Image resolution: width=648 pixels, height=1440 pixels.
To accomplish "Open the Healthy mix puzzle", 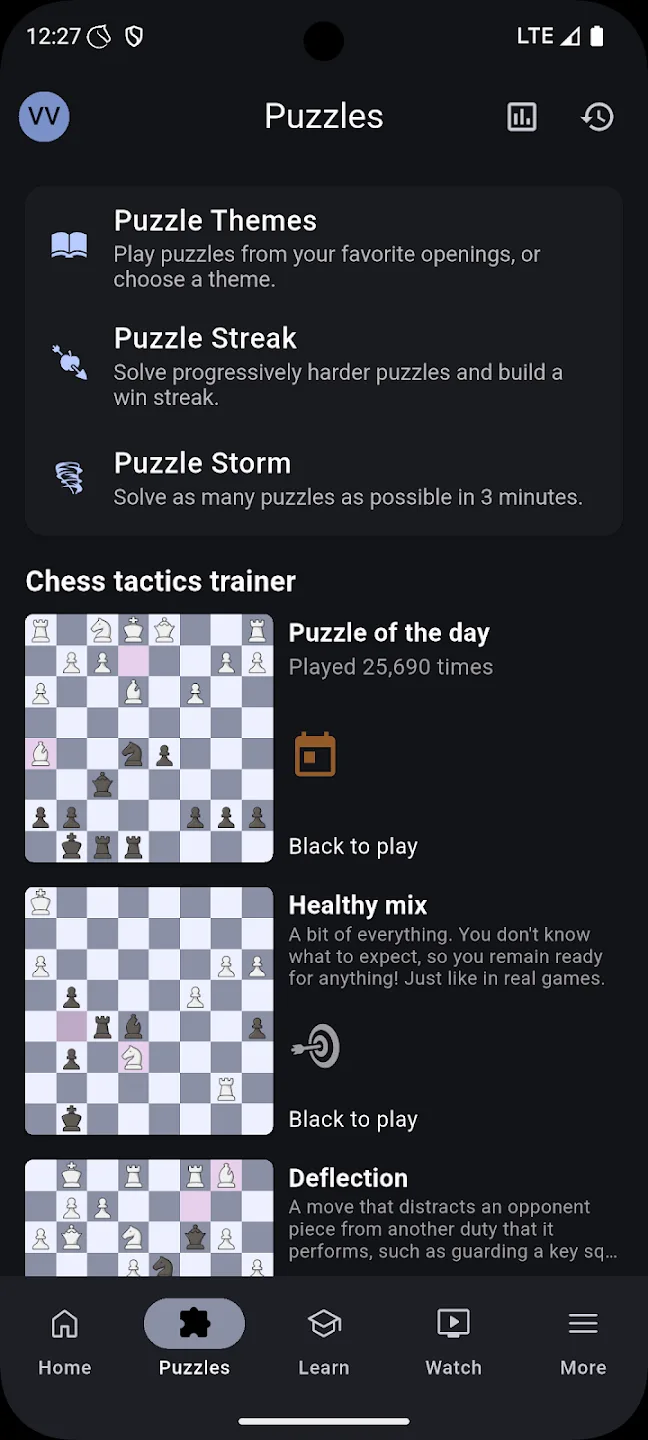I will click(x=324, y=1011).
